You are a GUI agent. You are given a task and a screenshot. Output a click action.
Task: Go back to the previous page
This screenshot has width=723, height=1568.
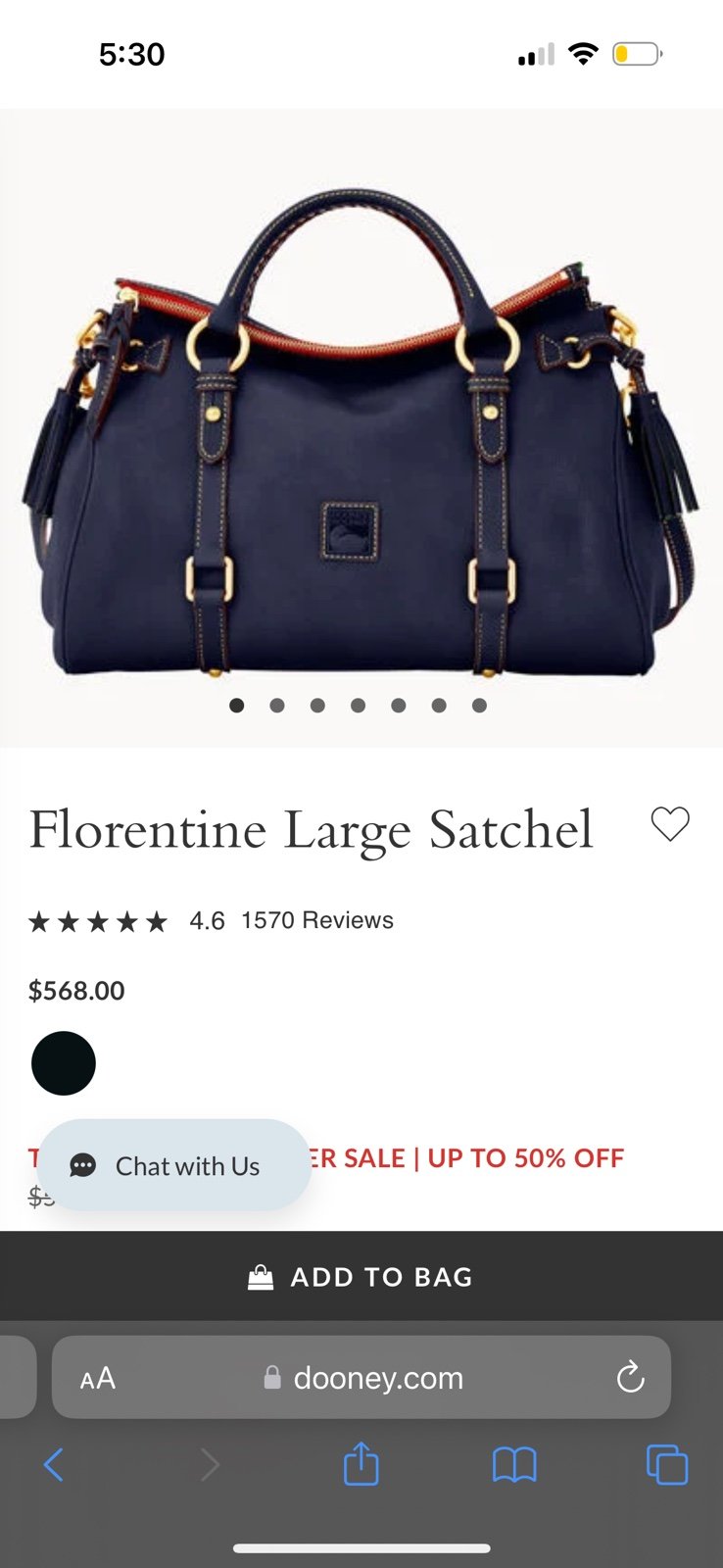pyautogui.click(x=54, y=1465)
